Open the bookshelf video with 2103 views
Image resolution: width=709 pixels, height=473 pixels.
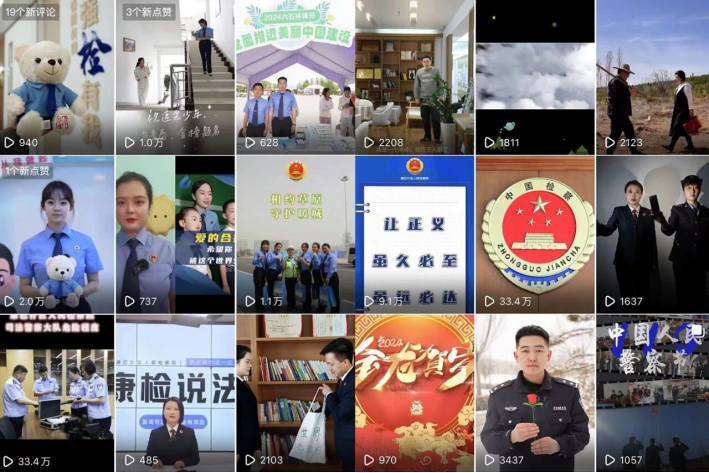point(294,394)
